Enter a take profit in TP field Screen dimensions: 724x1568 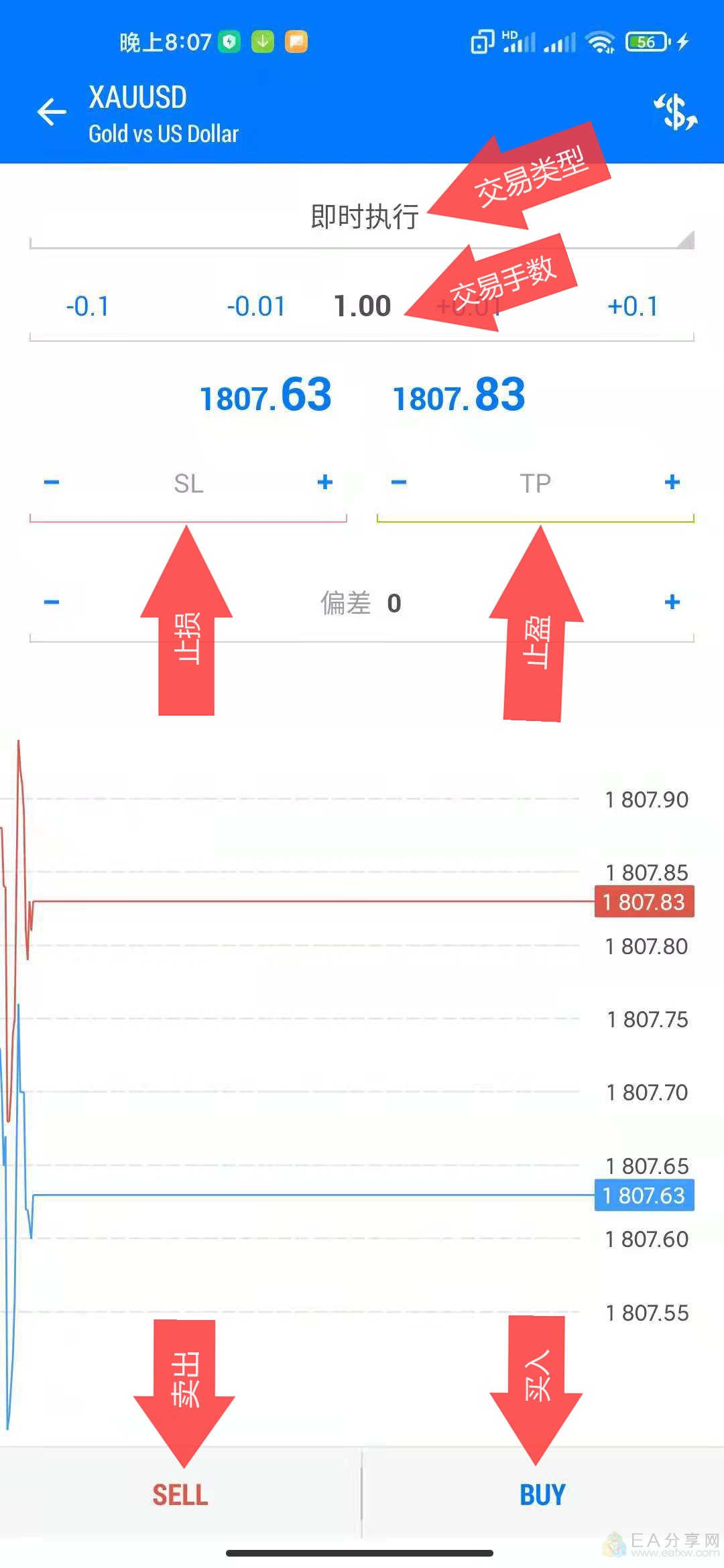pyautogui.click(x=536, y=483)
